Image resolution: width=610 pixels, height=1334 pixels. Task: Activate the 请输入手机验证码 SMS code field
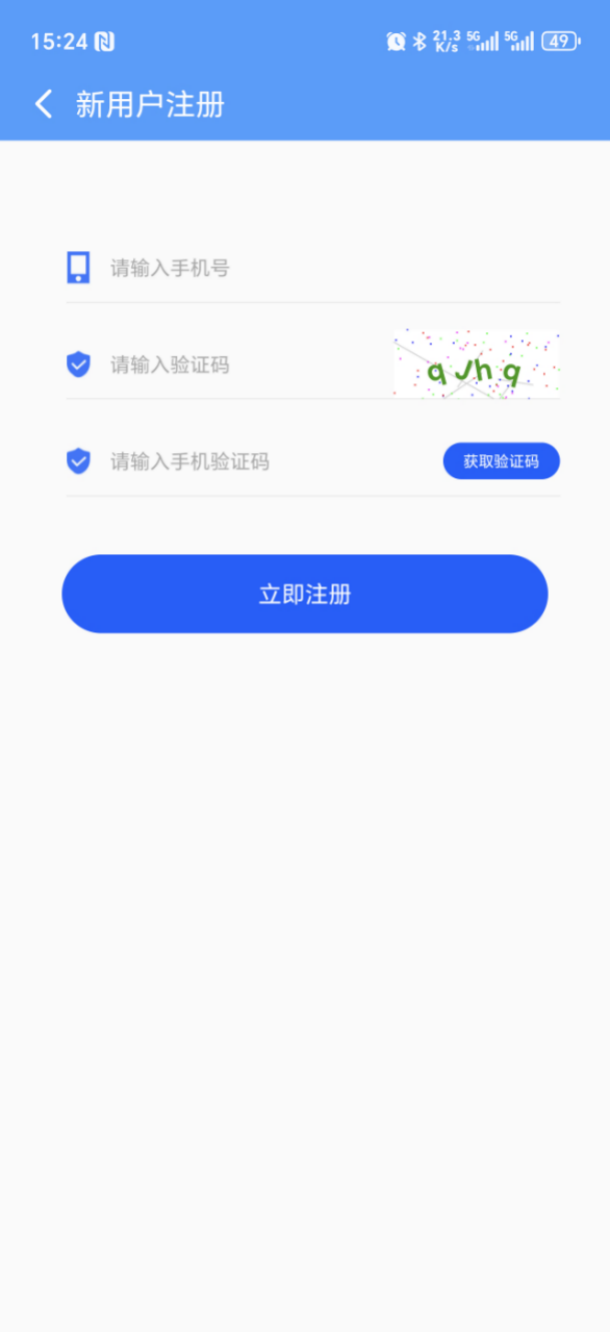pyautogui.click(x=260, y=462)
